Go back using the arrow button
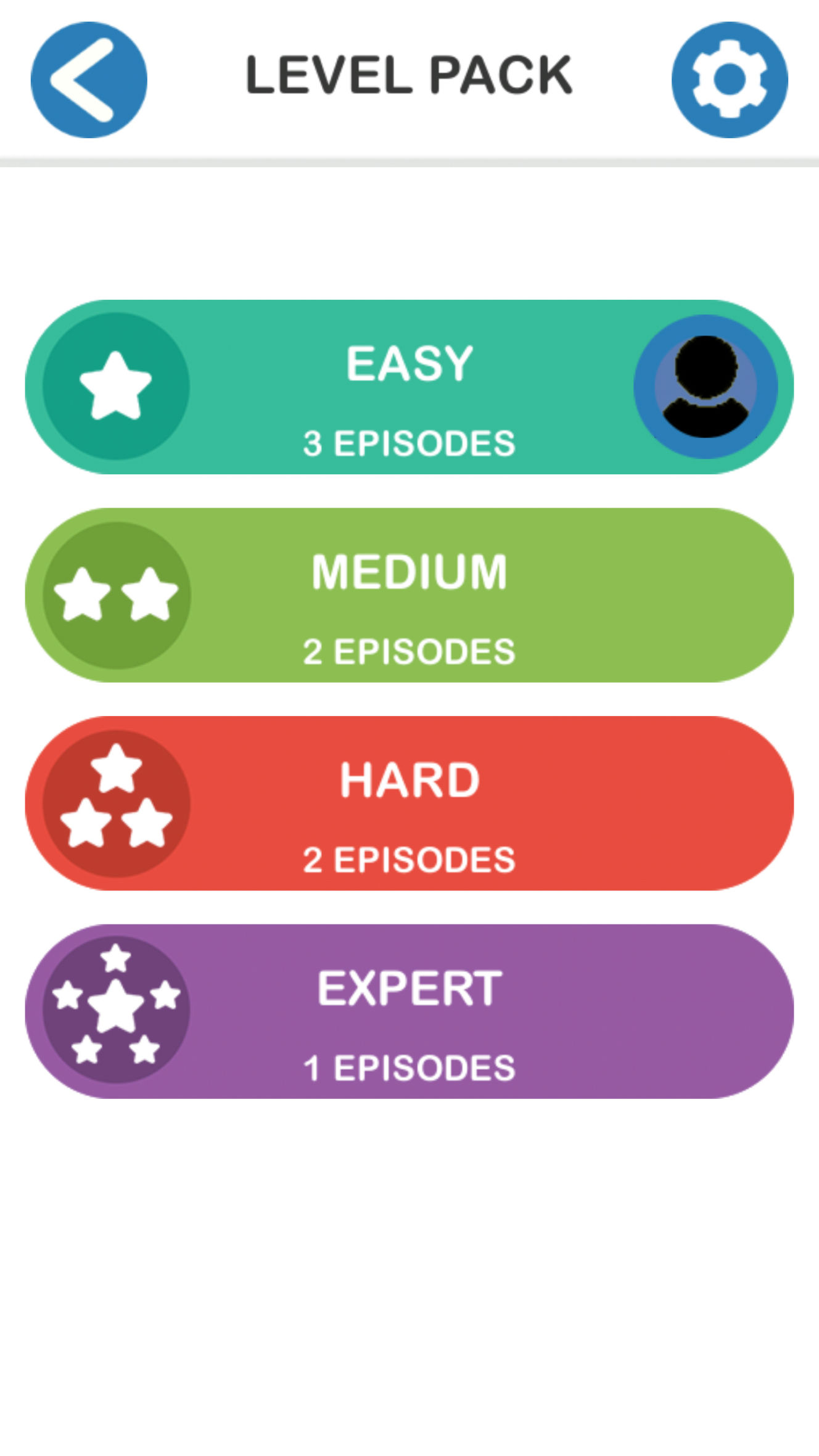 [x=89, y=80]
